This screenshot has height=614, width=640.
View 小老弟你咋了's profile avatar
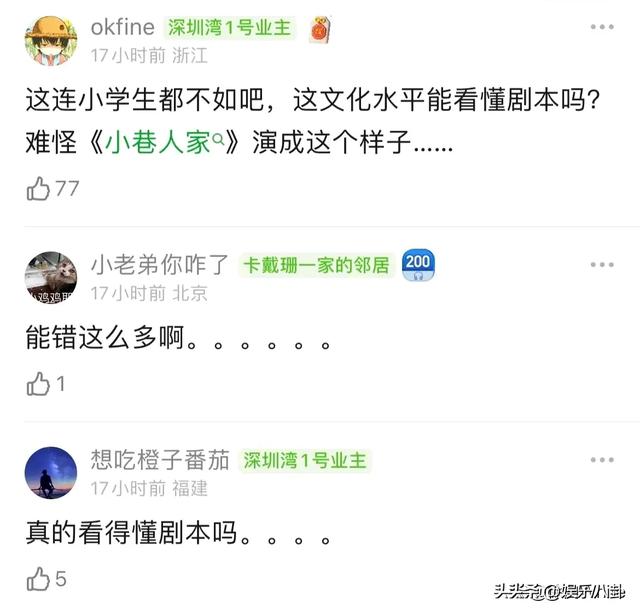click(x=51, y=277)
